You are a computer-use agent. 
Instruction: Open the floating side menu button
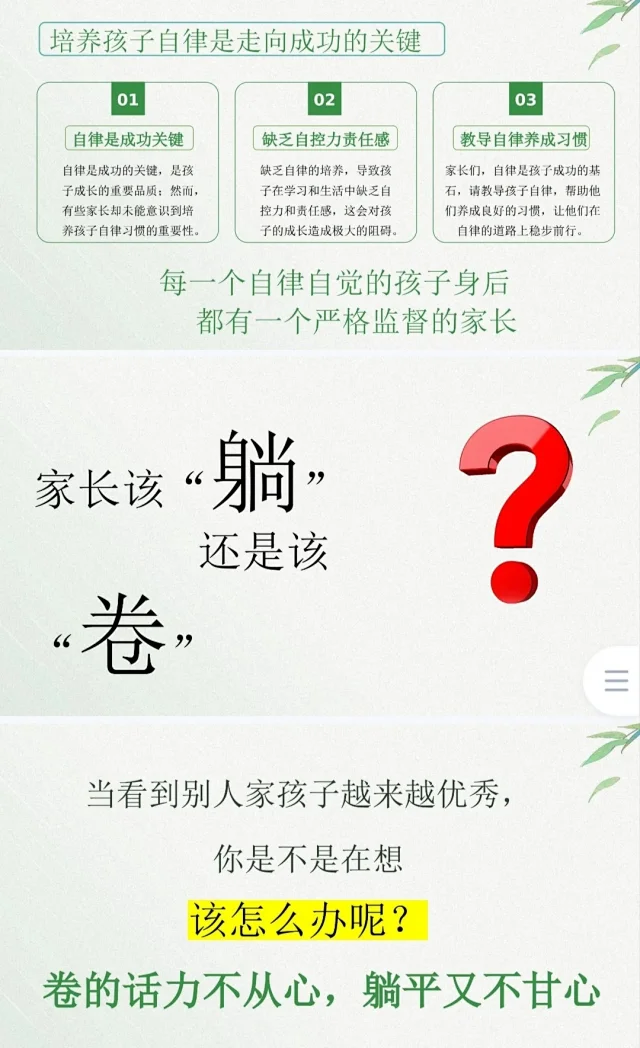[x=616, y=681]
